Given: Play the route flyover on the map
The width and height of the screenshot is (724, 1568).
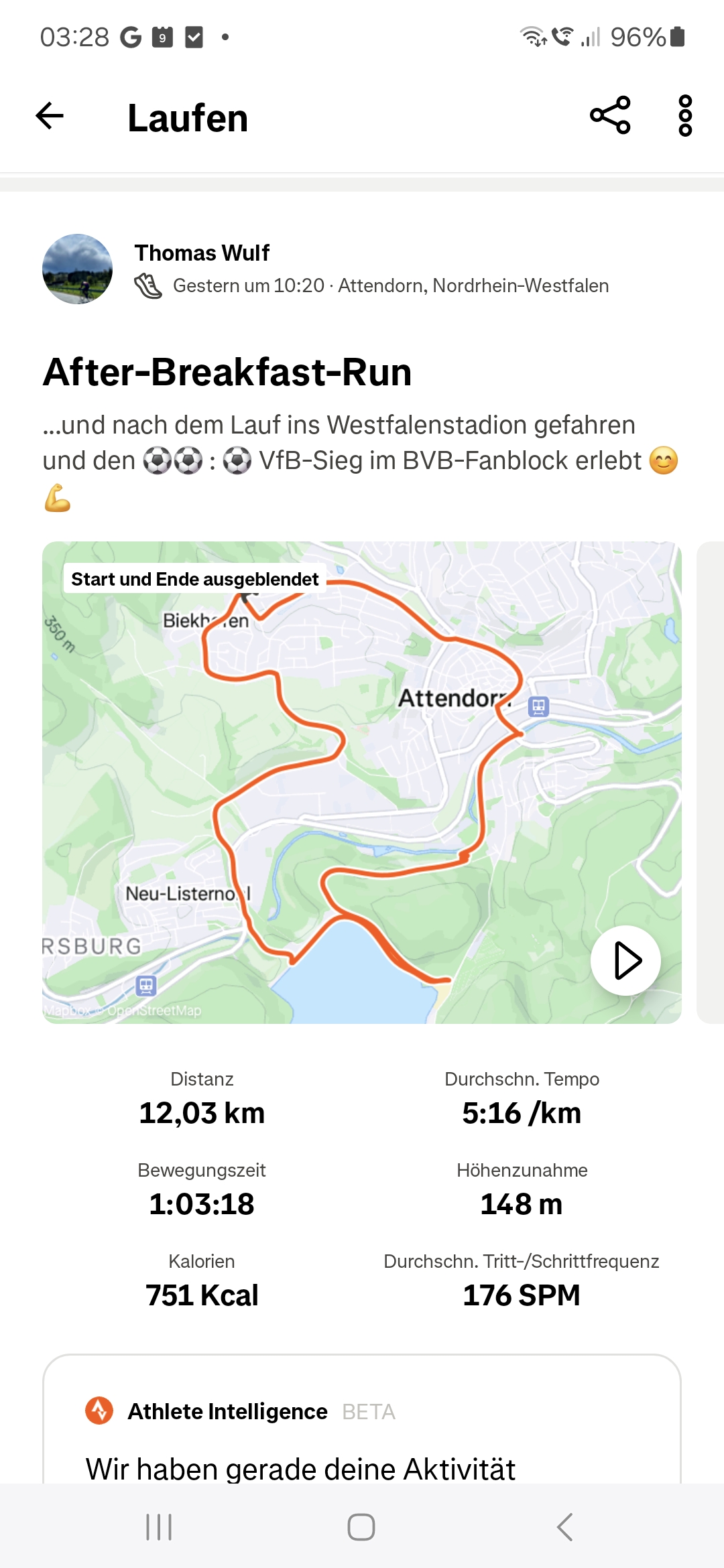Looking at the screenshot, I should (625, 960).
